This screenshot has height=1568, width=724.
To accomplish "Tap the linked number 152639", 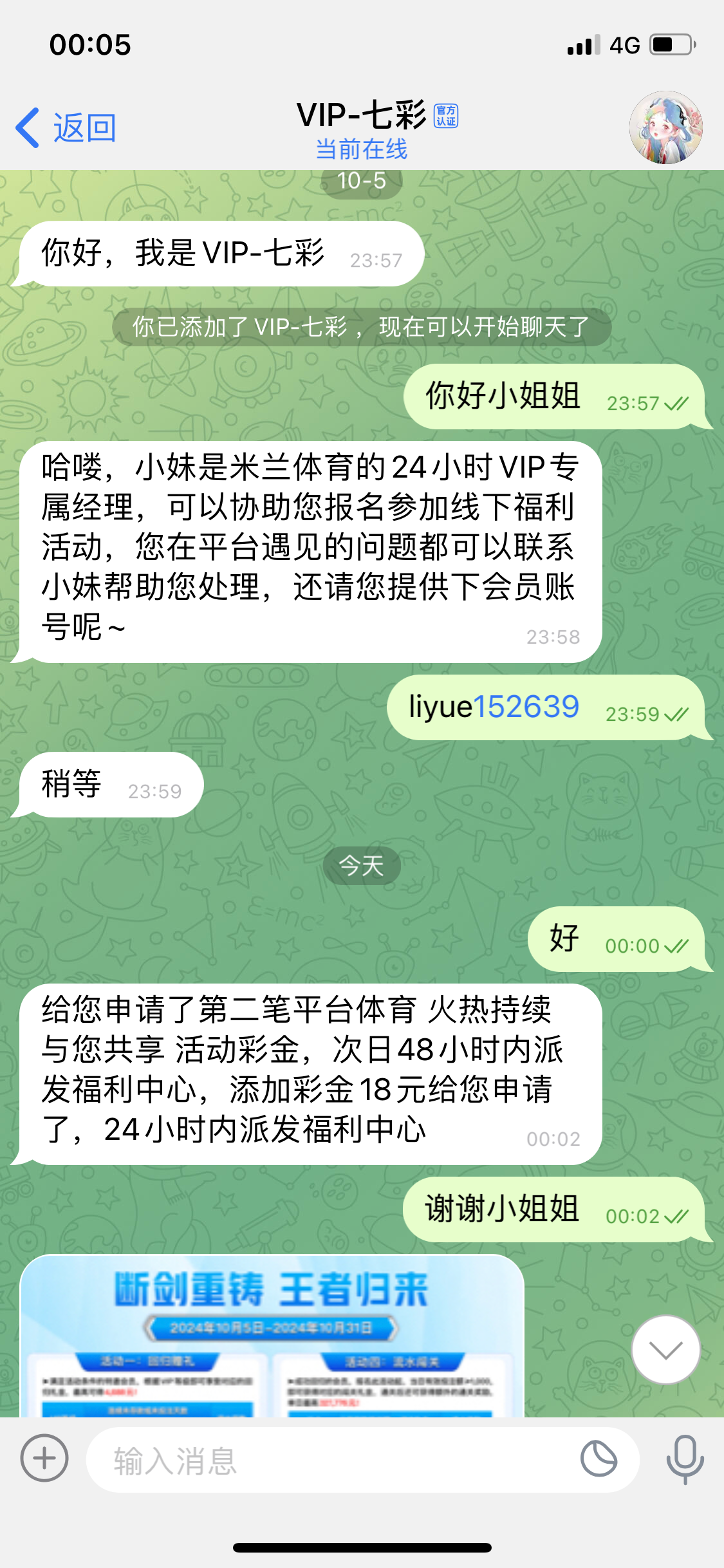I will click(526, 707).
